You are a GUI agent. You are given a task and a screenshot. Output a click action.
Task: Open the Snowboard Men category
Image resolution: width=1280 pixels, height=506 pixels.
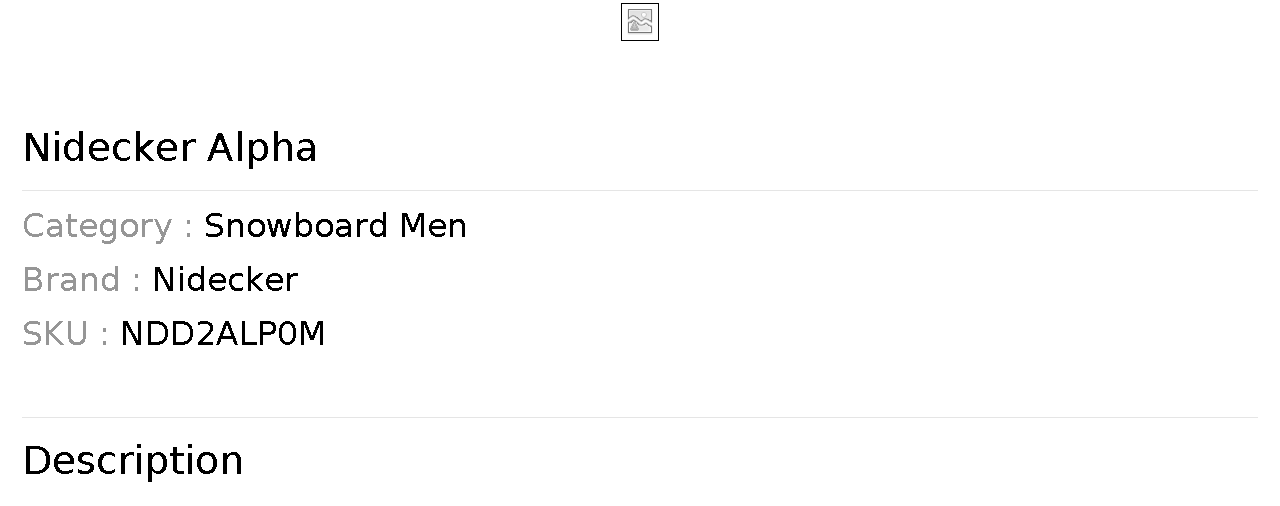click(x=335, y=226)
